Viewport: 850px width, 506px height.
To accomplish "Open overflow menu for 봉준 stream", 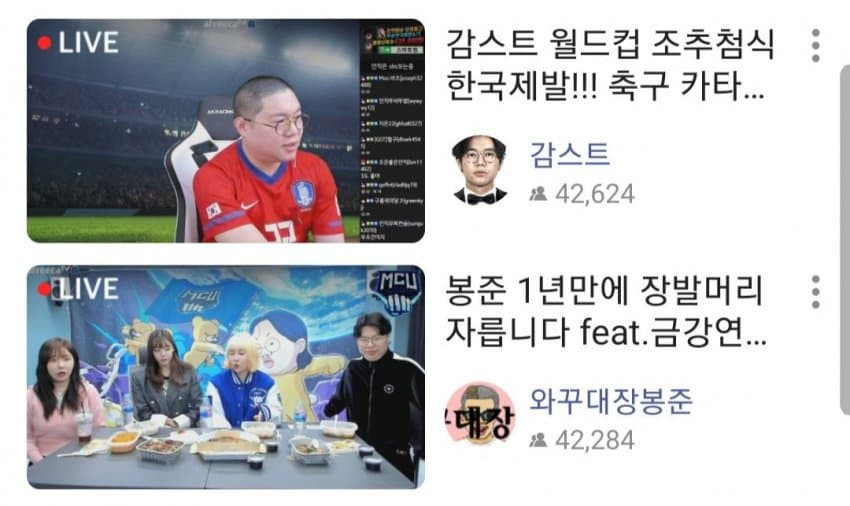I will pyautogui.click(x=816, y=291).
